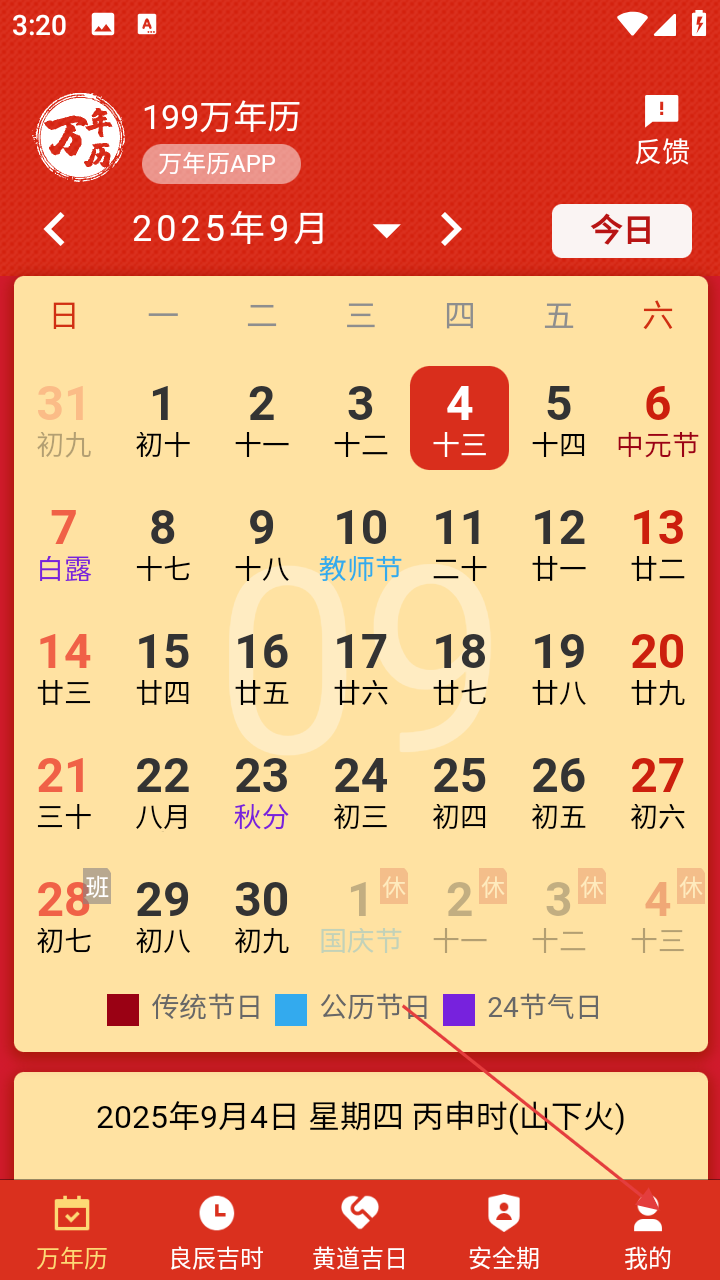Jump back to 今日

[621, 231]
